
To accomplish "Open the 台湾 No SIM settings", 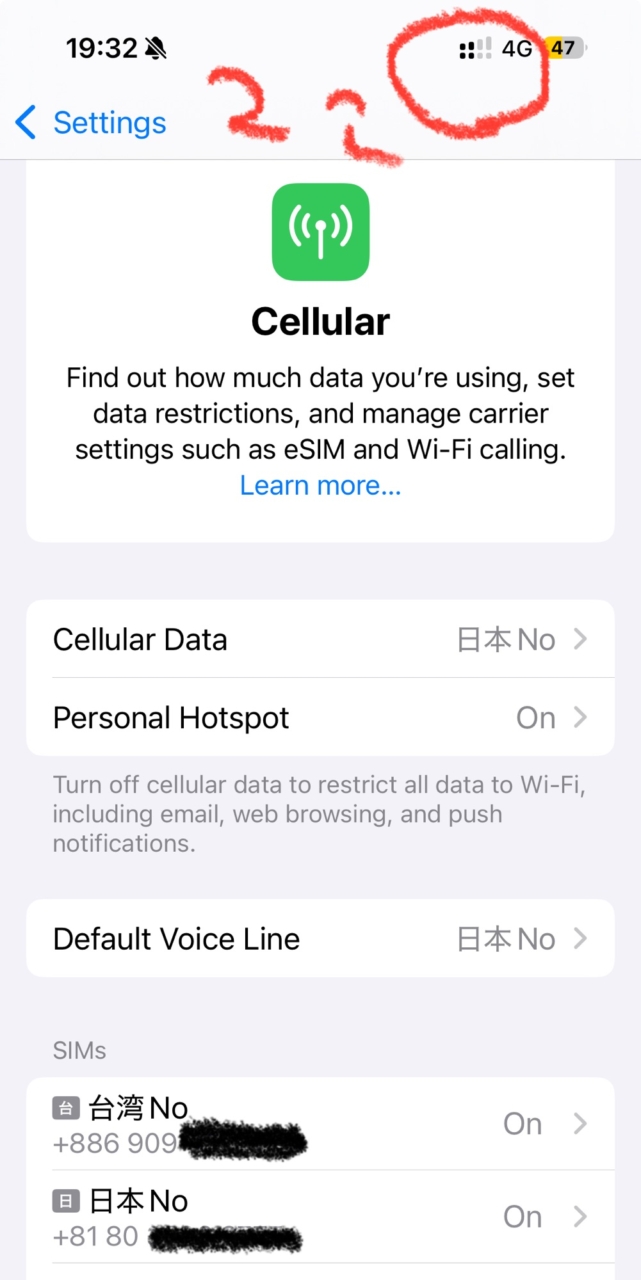I will pos(320,1124).
